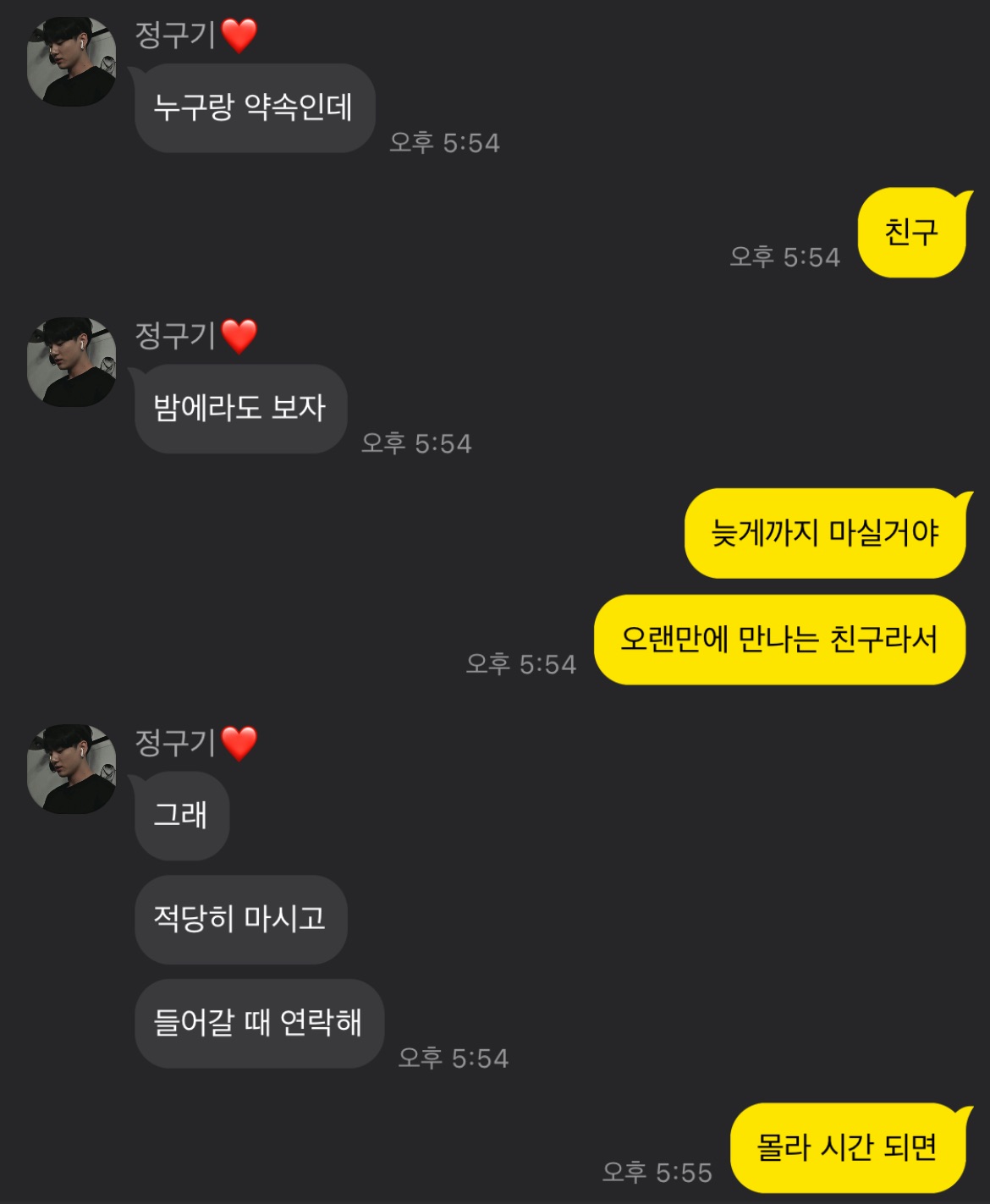
Task: Open 정구기's profile photo beside '누구랑 약속인데'
Action: (x=71, y=62)
